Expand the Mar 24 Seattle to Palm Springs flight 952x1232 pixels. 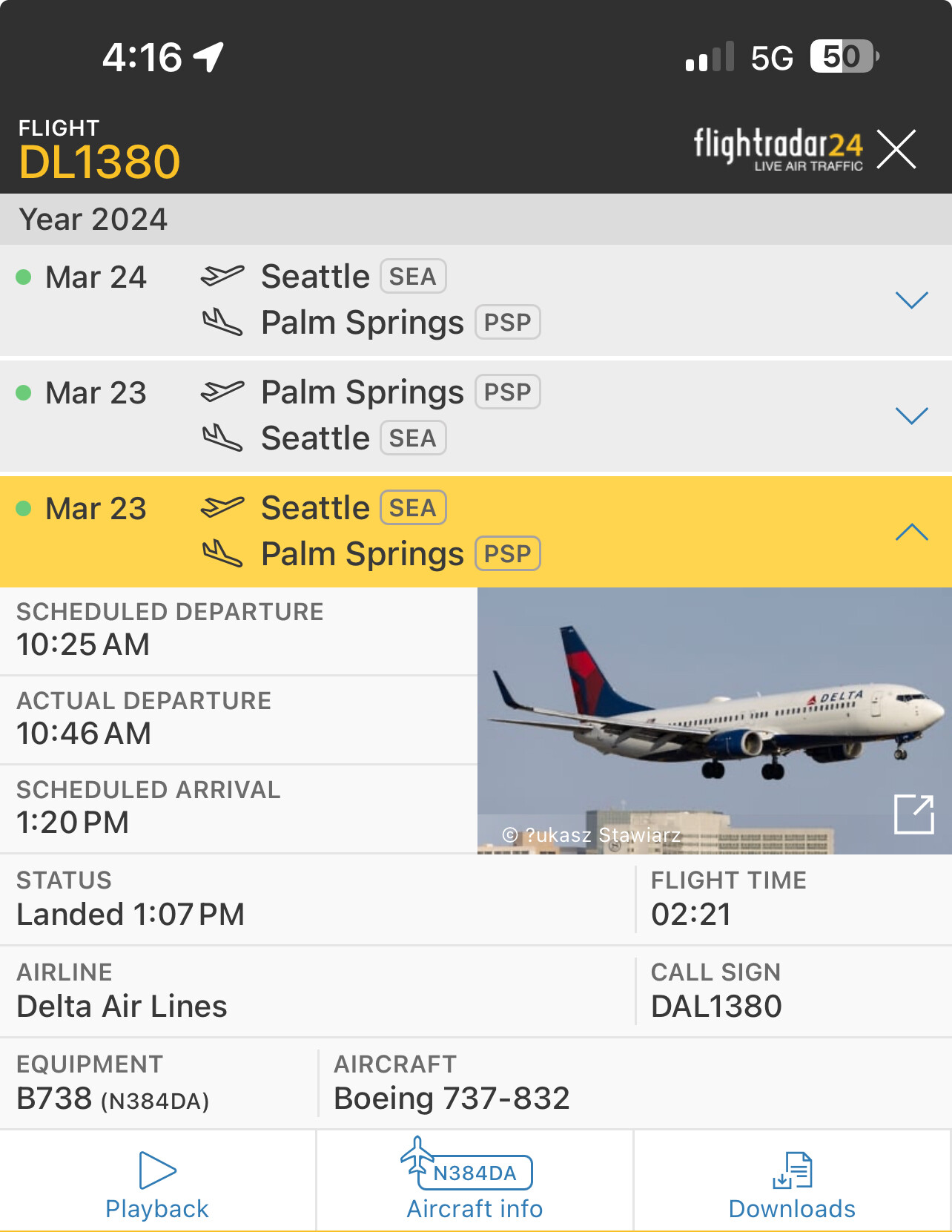tap(911, 300)
